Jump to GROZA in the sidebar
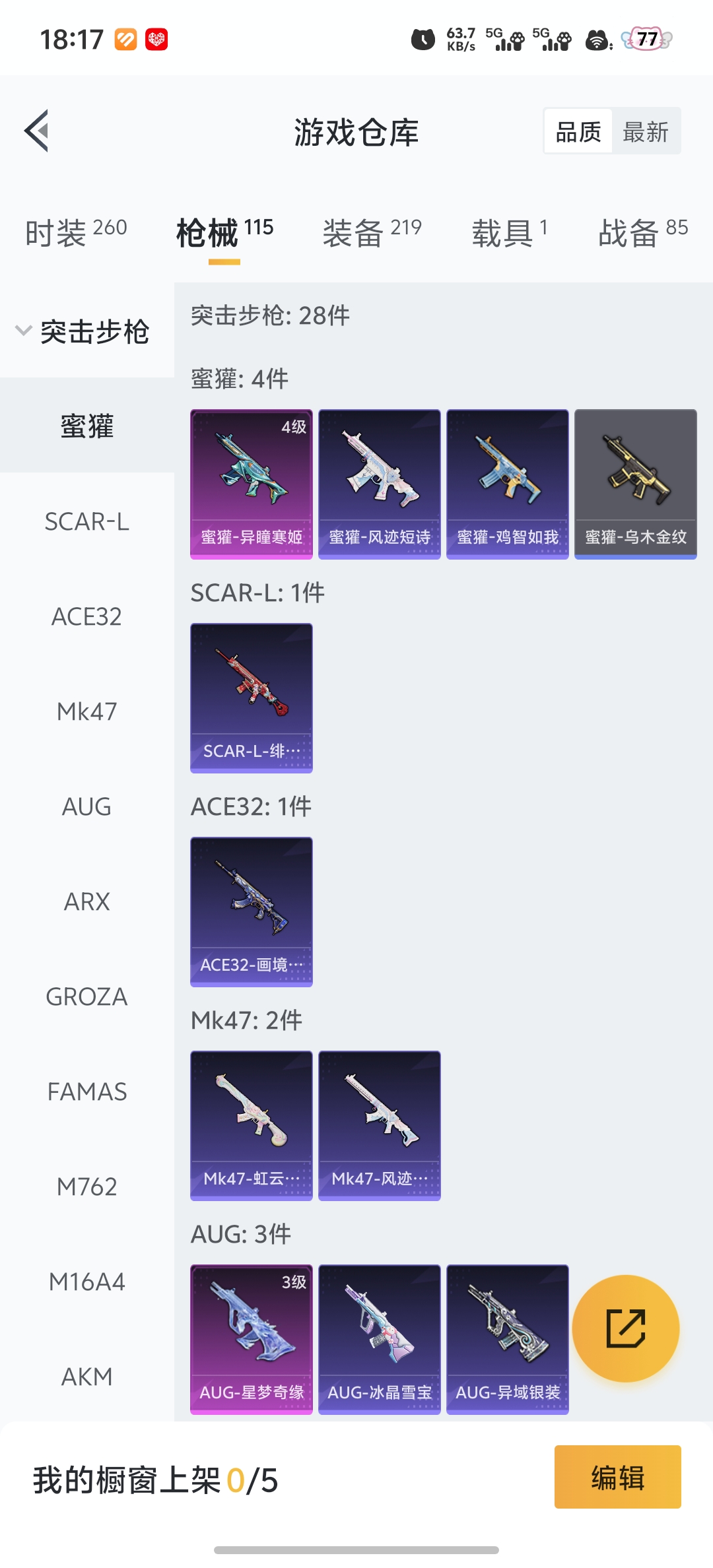713x1568 pixels. (x=86, y=996)
